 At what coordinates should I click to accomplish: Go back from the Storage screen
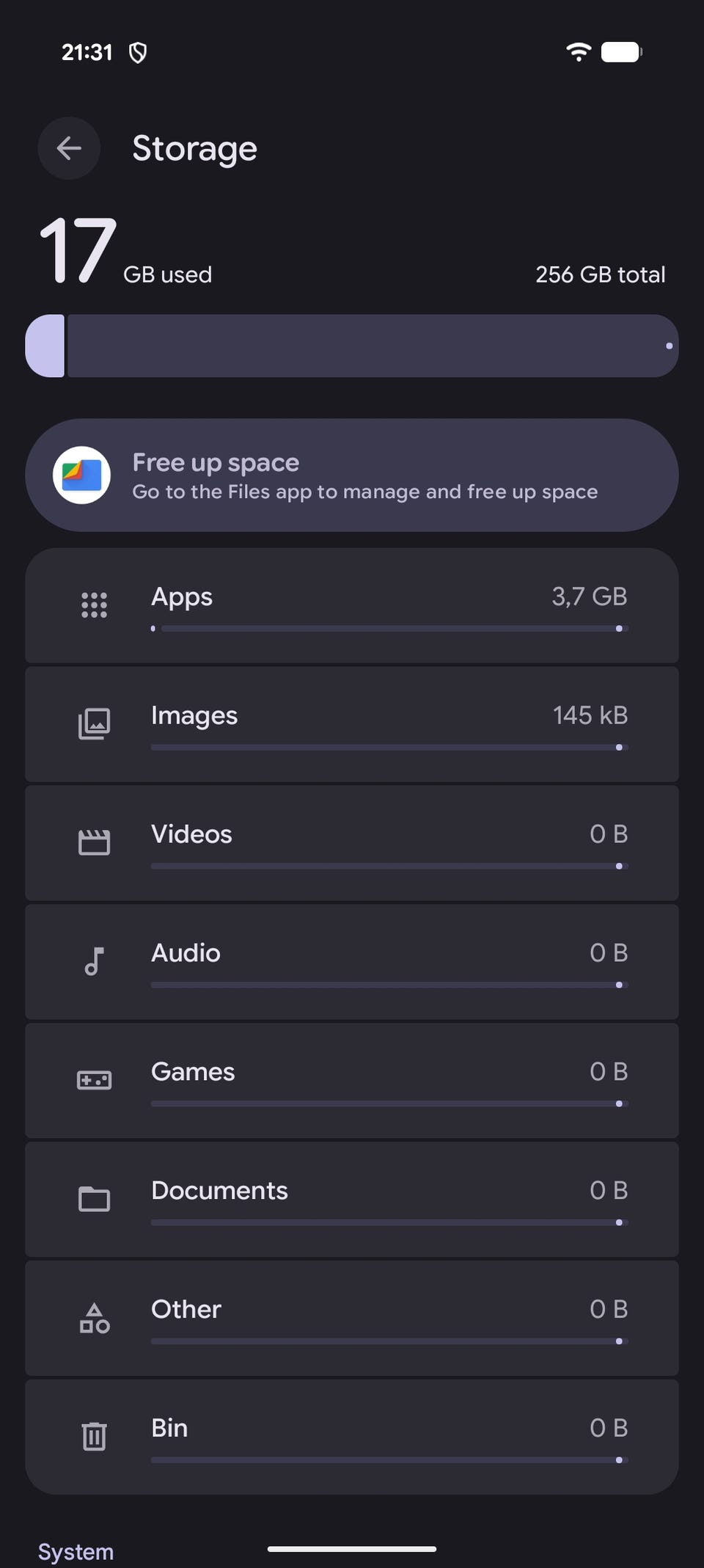pyautogui.click(x=69, y=148)
